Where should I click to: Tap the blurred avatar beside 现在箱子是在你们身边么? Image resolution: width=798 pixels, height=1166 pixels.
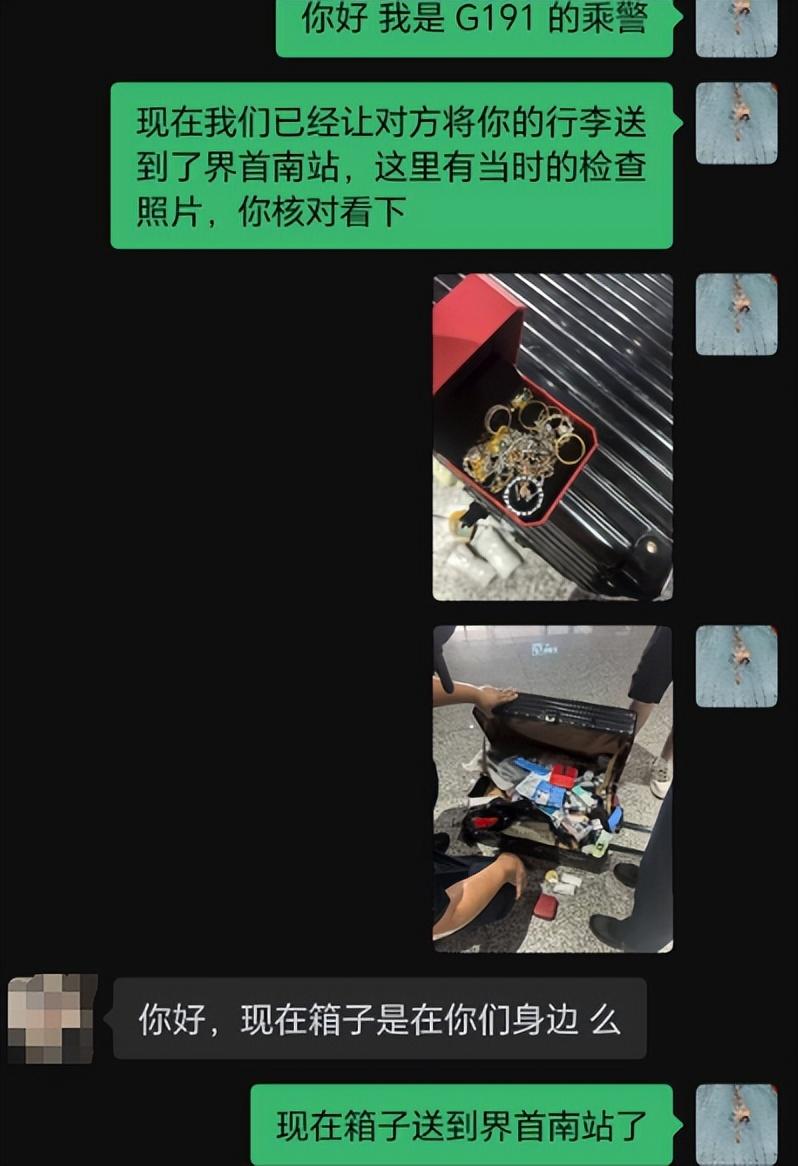[x=52, y=1018]
